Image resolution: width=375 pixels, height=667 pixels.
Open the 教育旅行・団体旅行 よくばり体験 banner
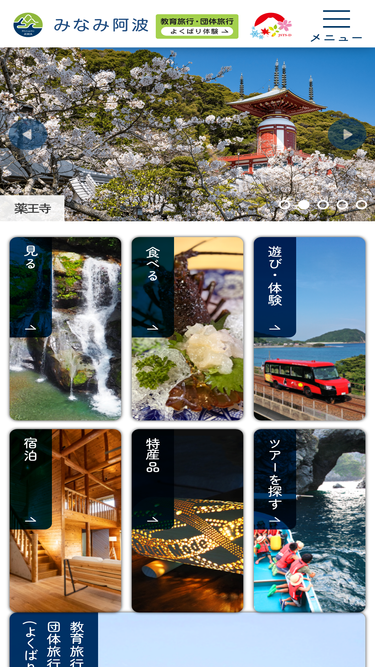197,26
